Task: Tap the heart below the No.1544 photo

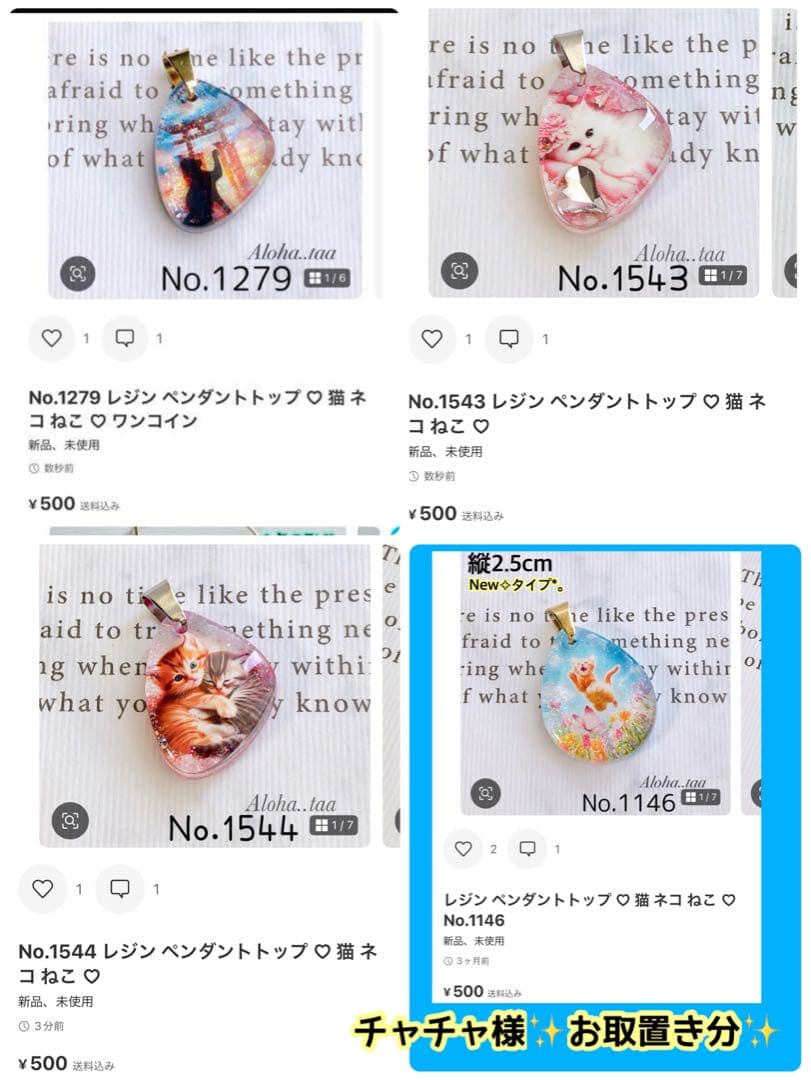Action: (44, 888)
